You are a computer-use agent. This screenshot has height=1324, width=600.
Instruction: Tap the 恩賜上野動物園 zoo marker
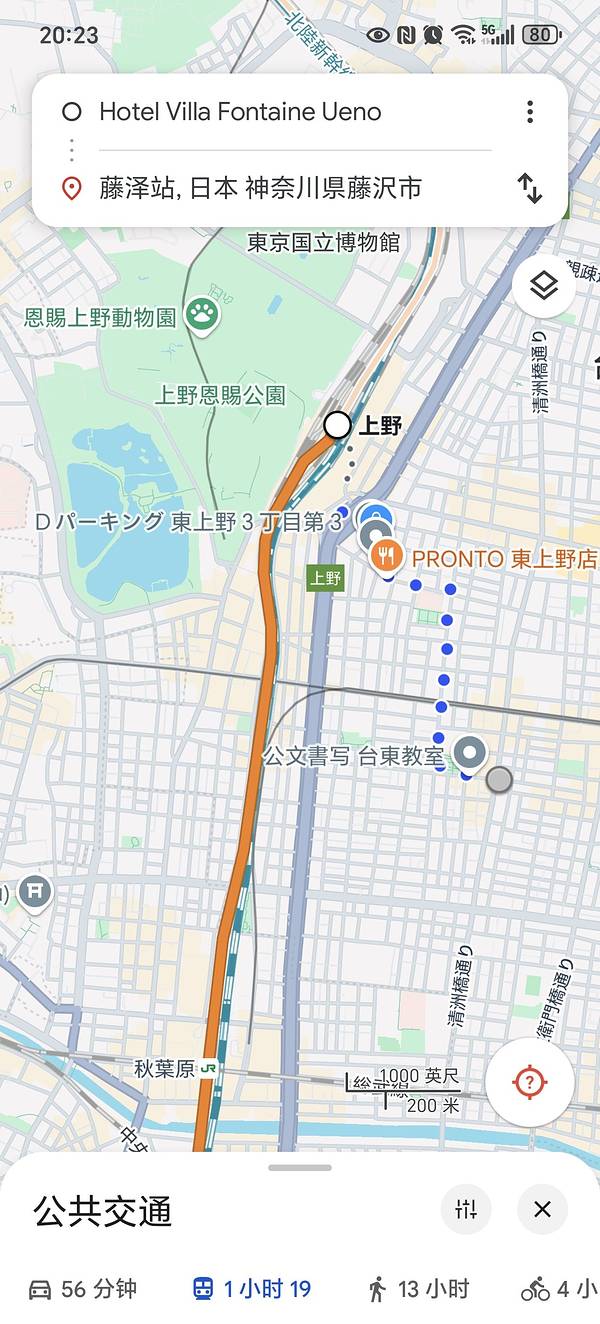(x=204, y=317)
